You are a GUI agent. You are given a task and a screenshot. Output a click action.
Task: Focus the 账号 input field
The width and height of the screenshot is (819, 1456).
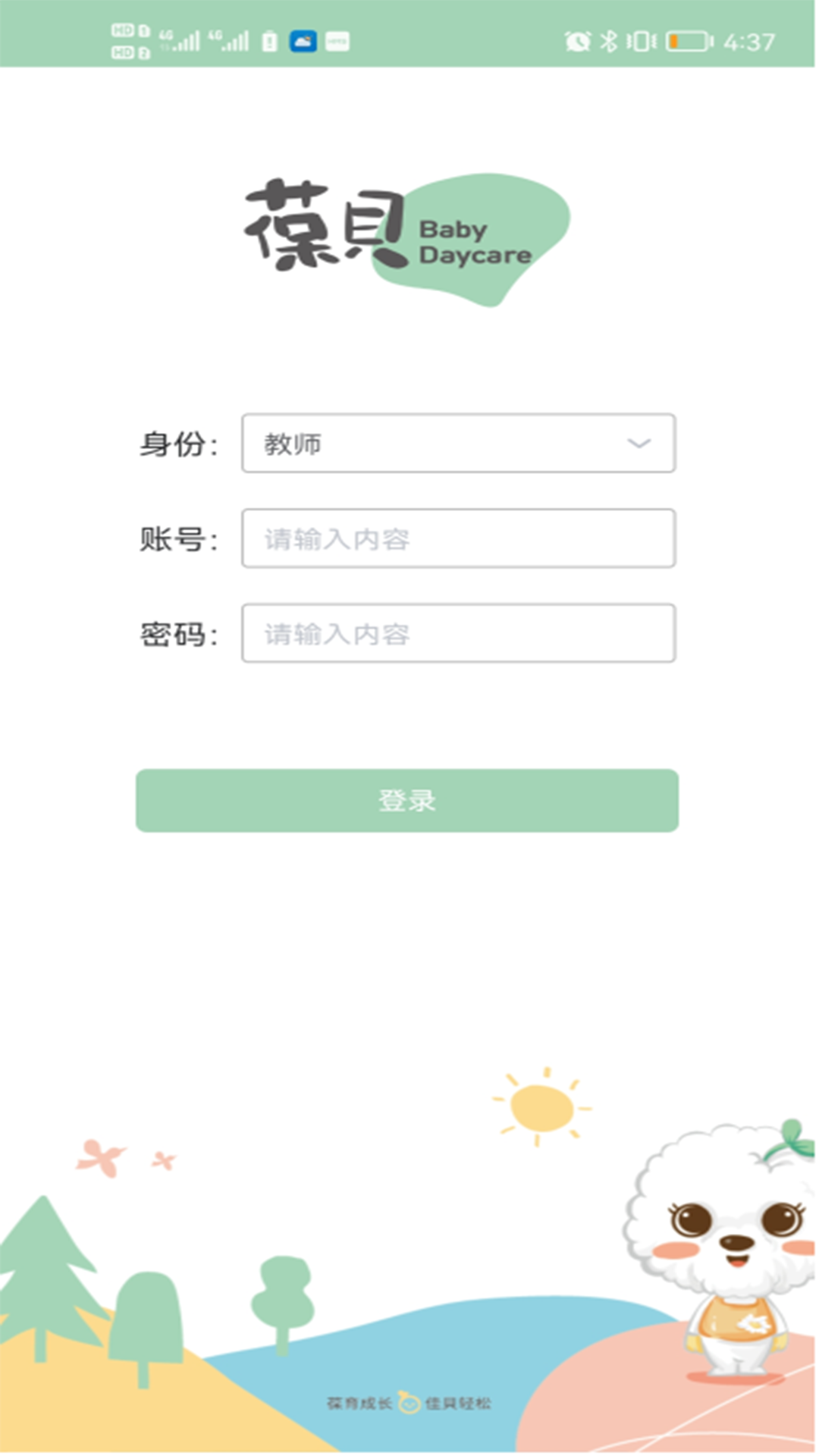[458, 538]
